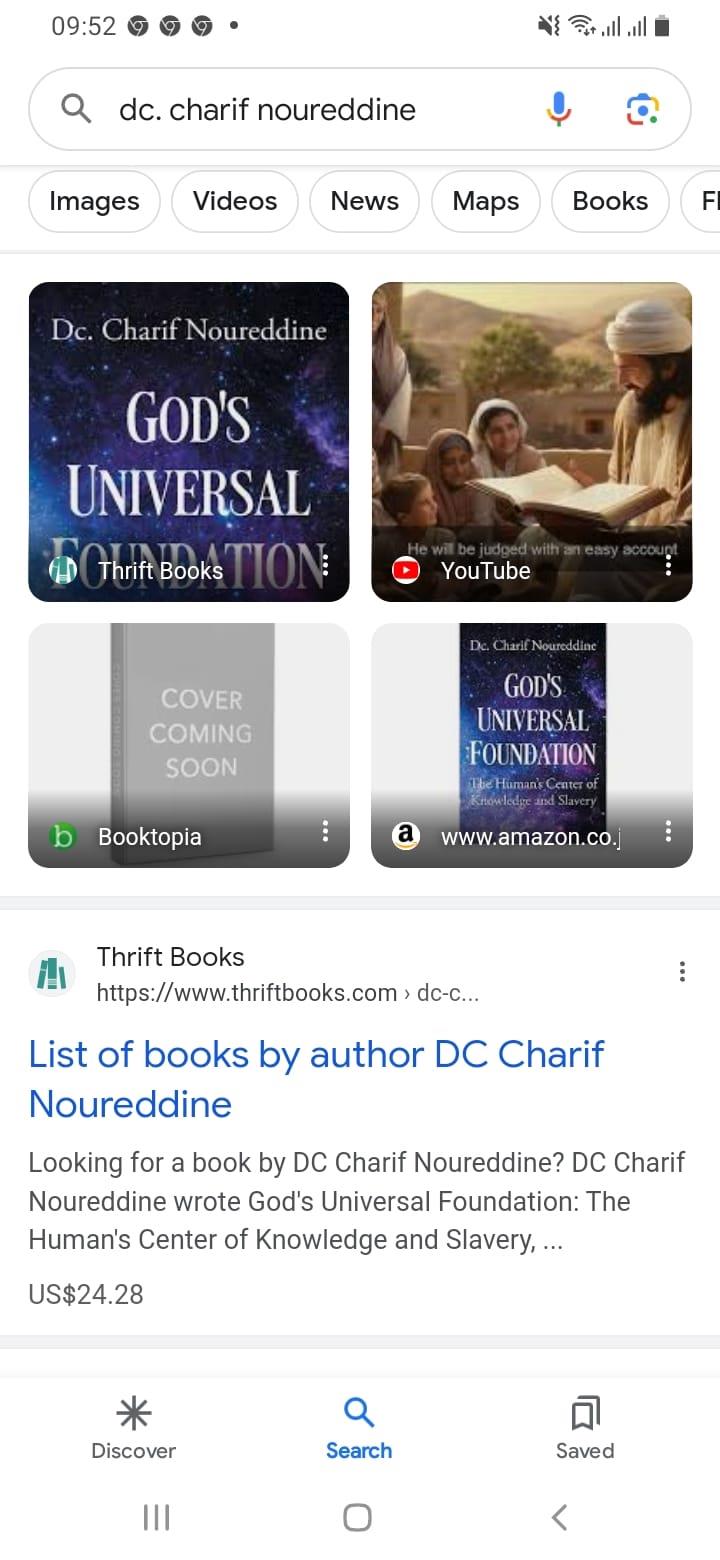This screenshot has width=720, height=1560.
Task: Go back using system back button
Action: pyautogui.click(x=560, y=1517)
